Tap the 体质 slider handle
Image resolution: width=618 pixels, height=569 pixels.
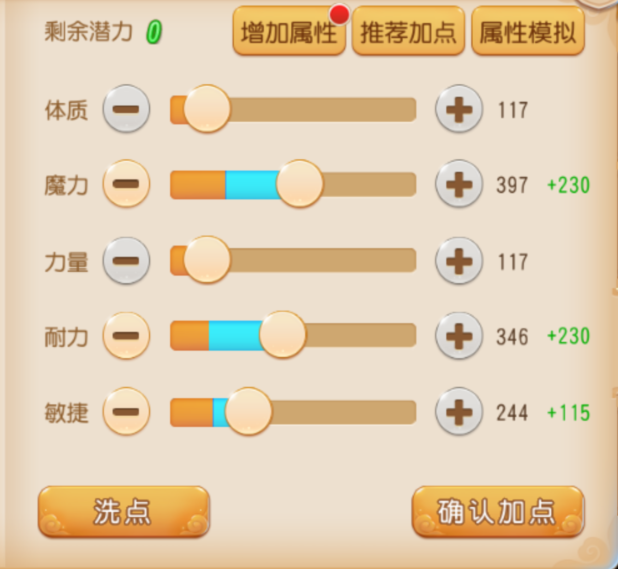point(207,109)
